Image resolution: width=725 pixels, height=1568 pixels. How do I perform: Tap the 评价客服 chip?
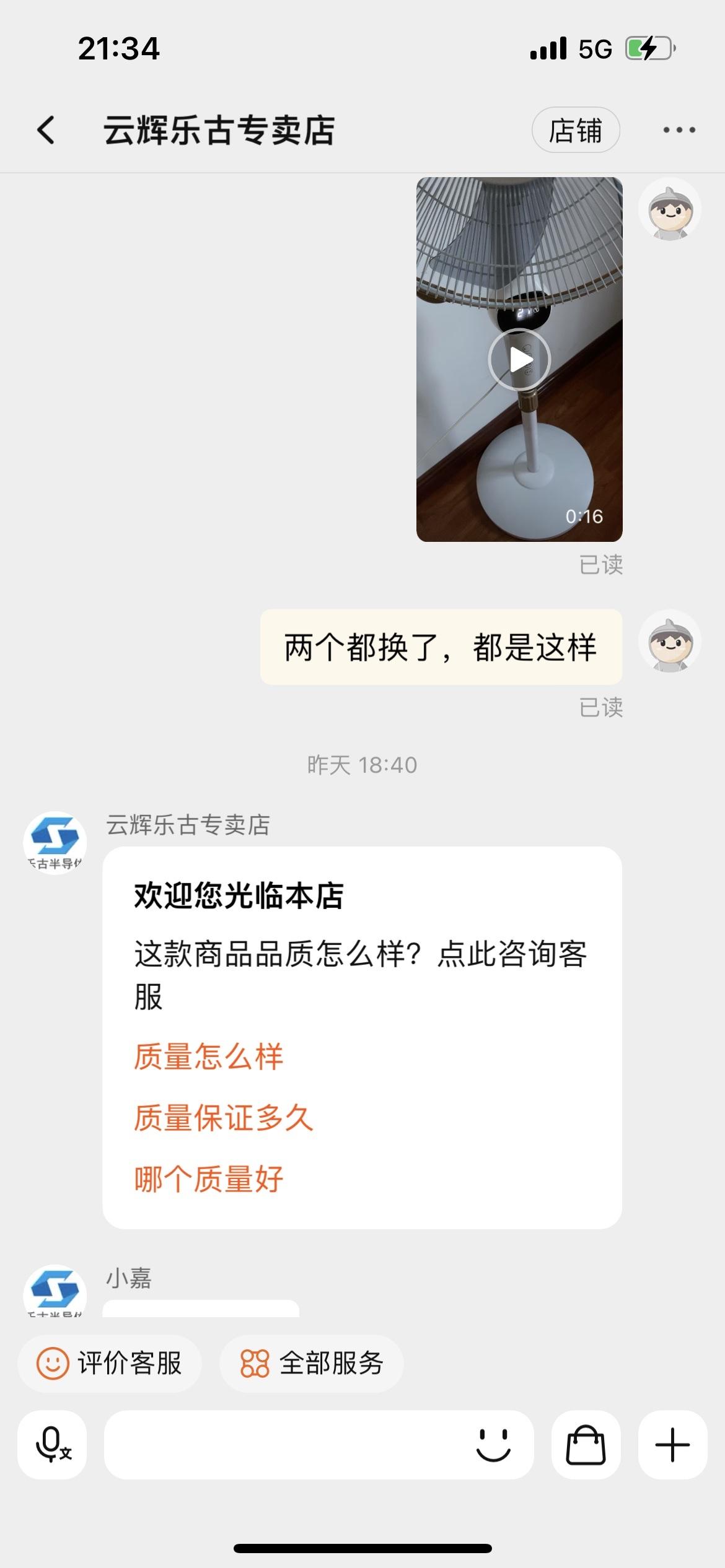(110, 1364)
